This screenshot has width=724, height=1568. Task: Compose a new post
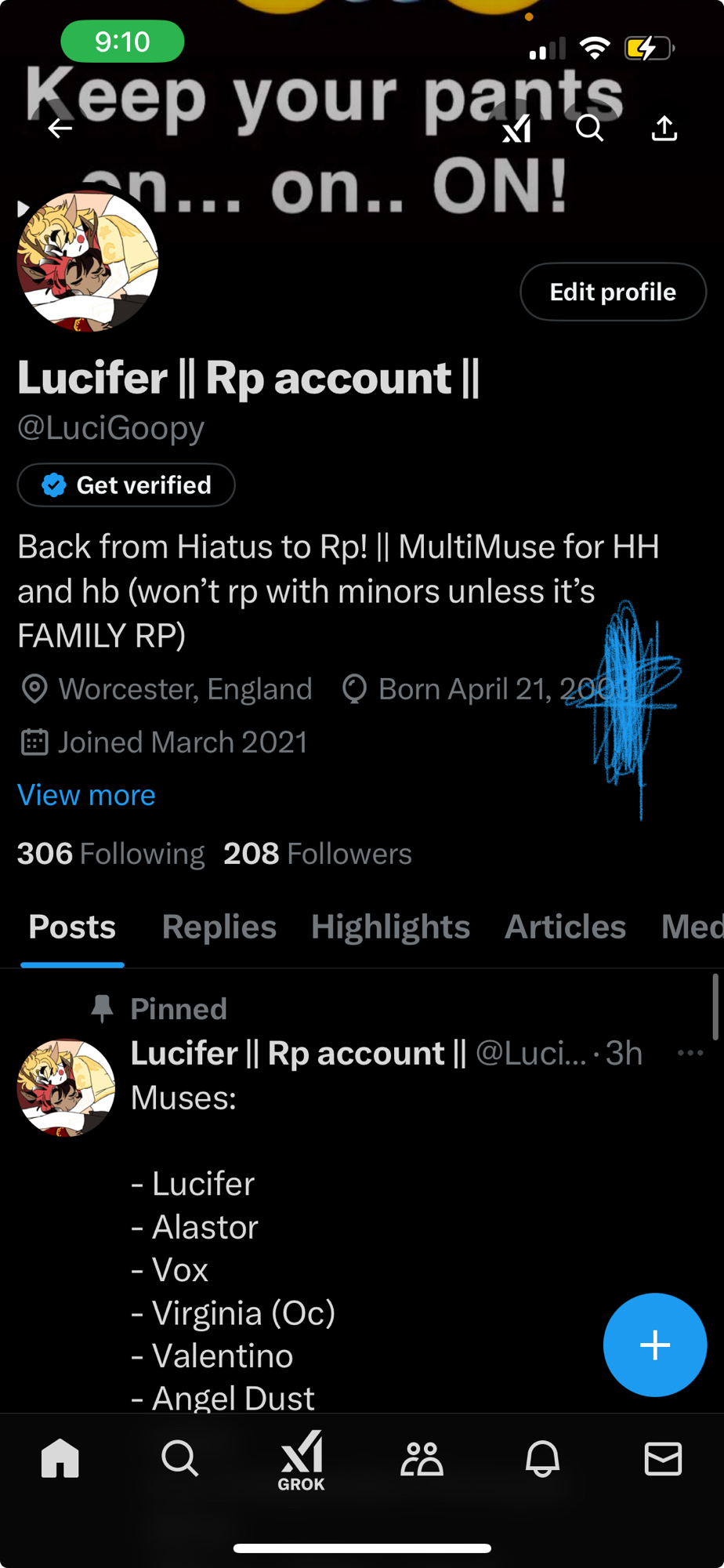pos(654,1345)
